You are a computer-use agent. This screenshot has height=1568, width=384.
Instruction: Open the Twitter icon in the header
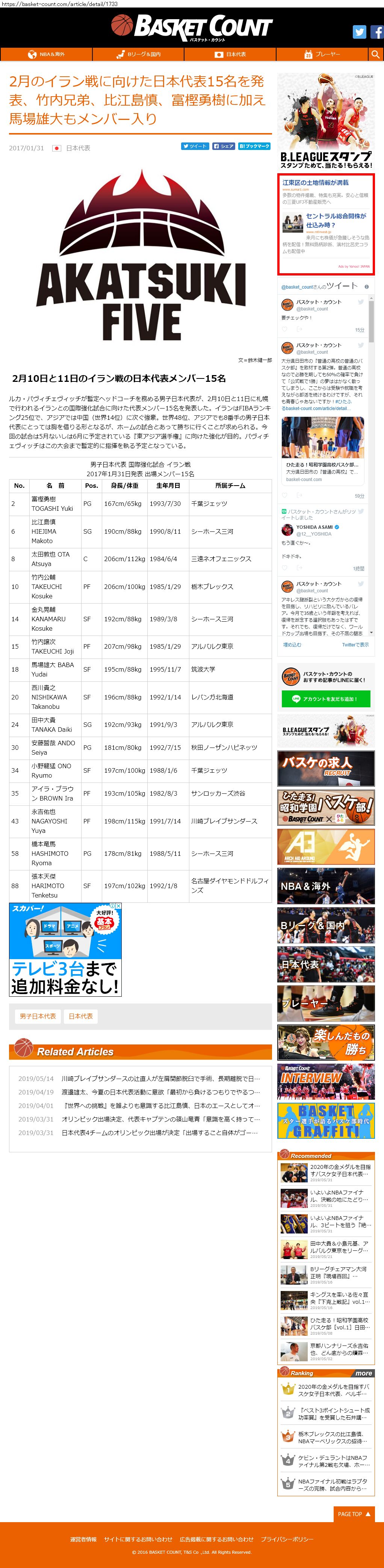(360, 32)
